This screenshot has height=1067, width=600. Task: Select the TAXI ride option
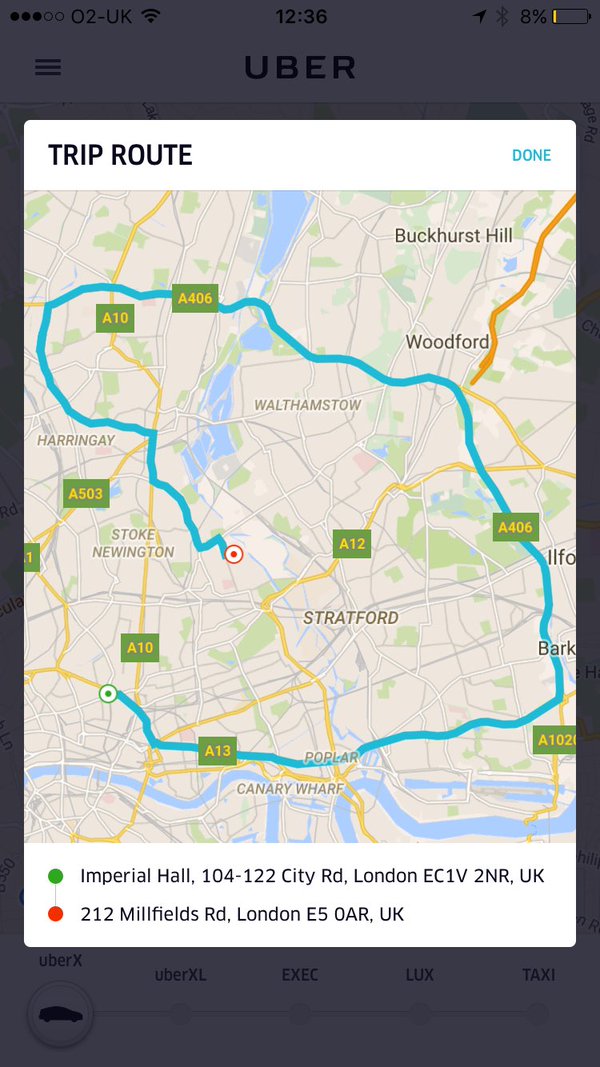(x=538, y=1014)
